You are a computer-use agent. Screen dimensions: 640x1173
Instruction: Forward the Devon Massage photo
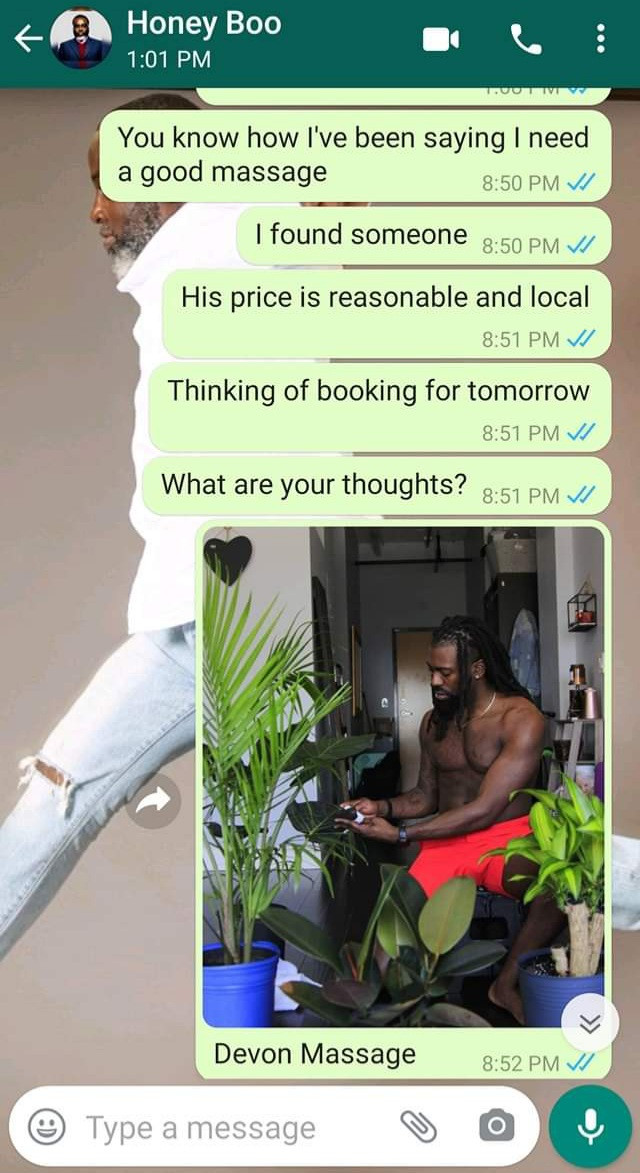tap(153, 801)
